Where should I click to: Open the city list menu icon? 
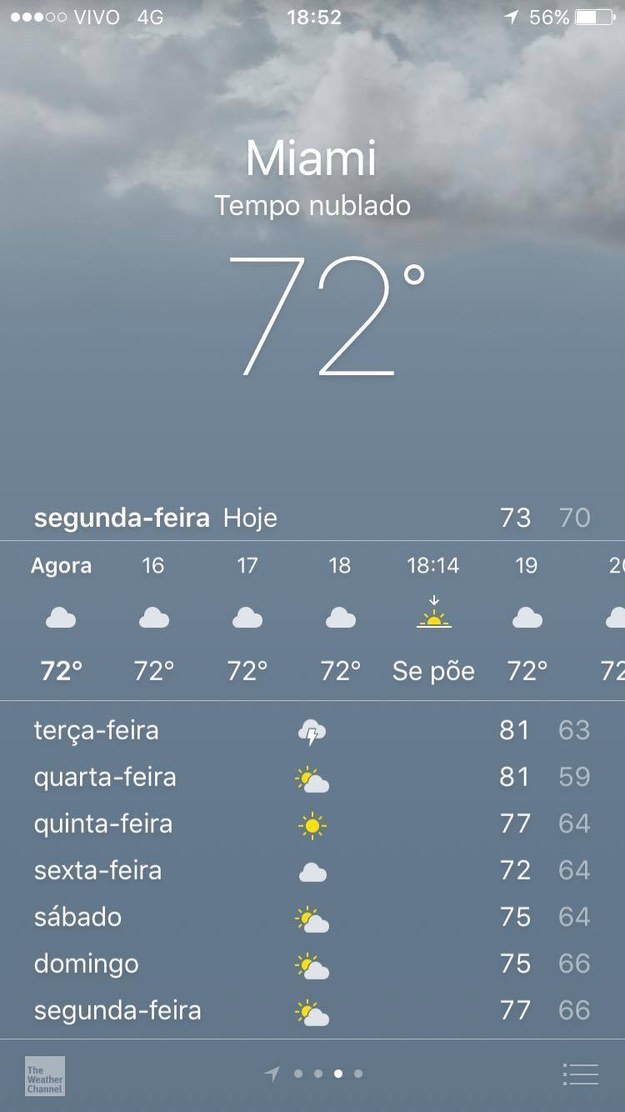580,1074
